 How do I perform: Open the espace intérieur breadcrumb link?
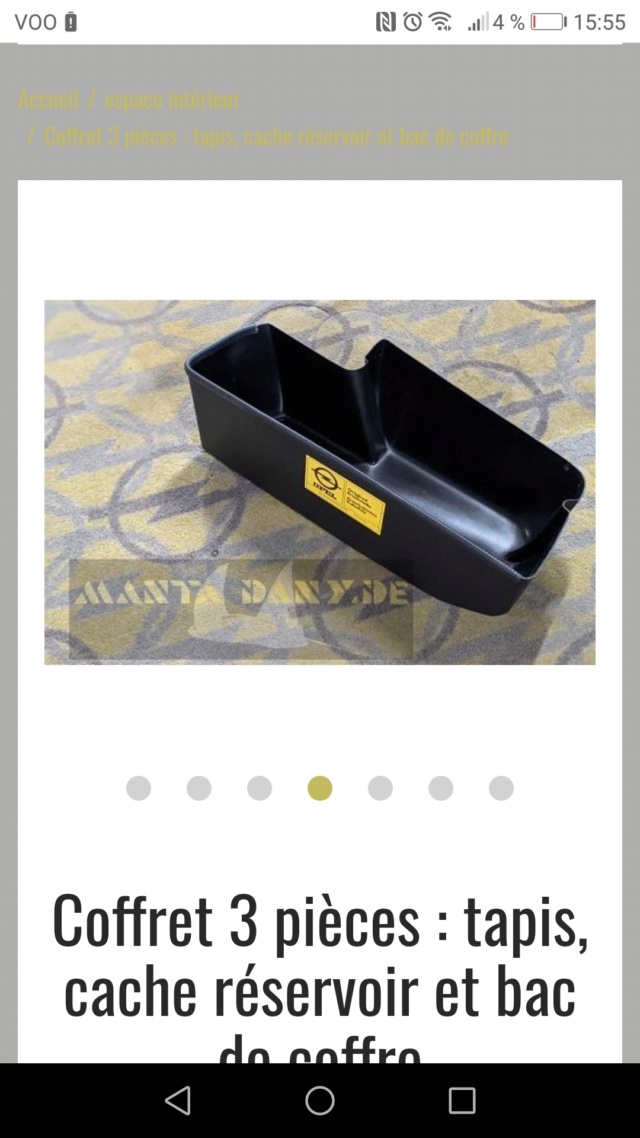[172, 100]
